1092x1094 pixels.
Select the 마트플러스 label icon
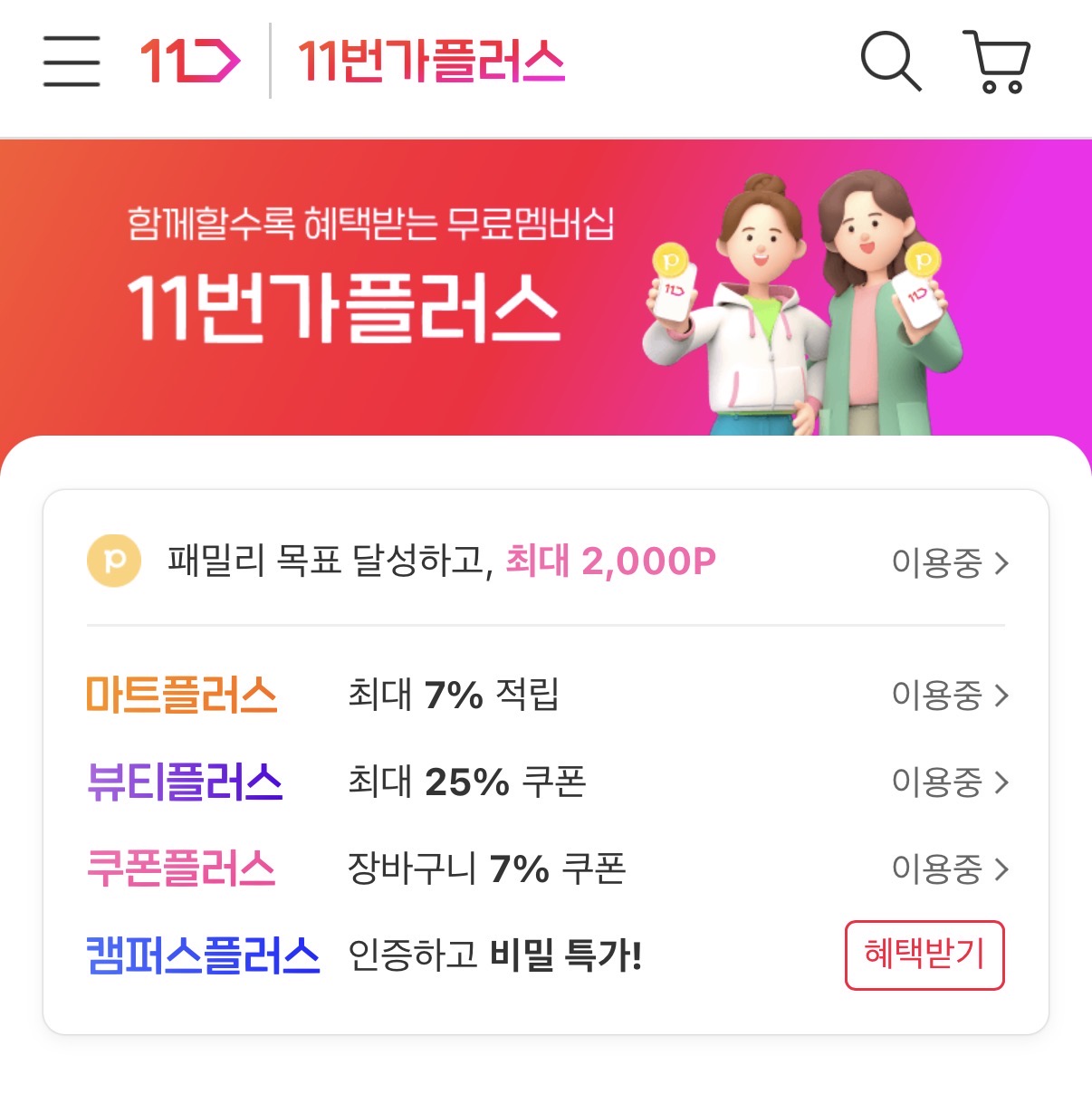pos(181,695)
